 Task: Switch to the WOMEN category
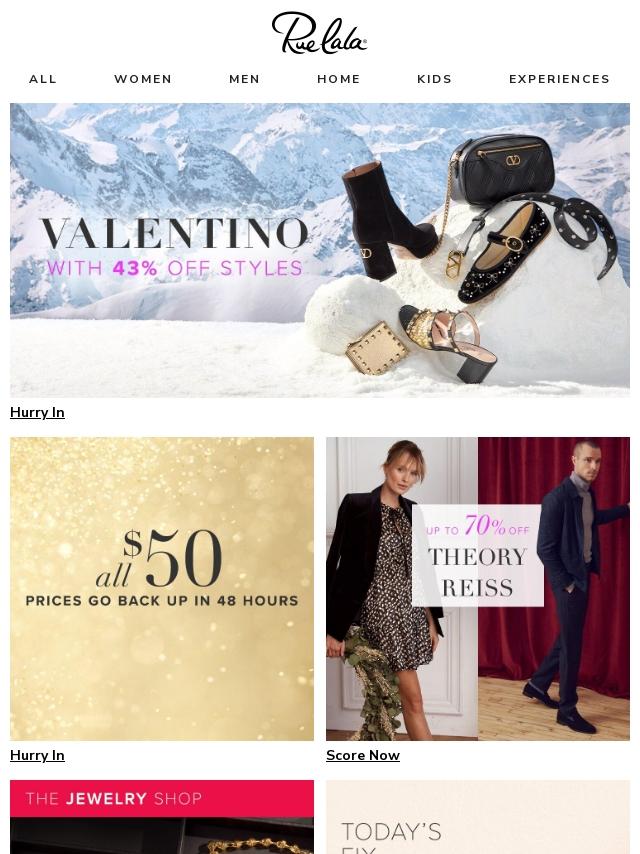click(143, 79)
